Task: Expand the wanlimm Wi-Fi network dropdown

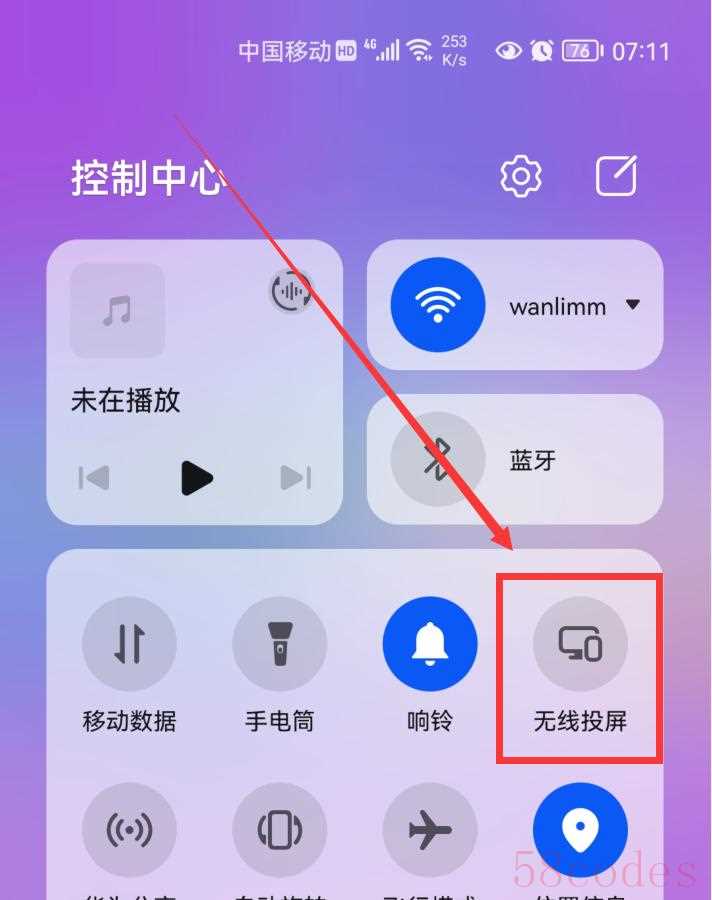Action: (632, 305)
